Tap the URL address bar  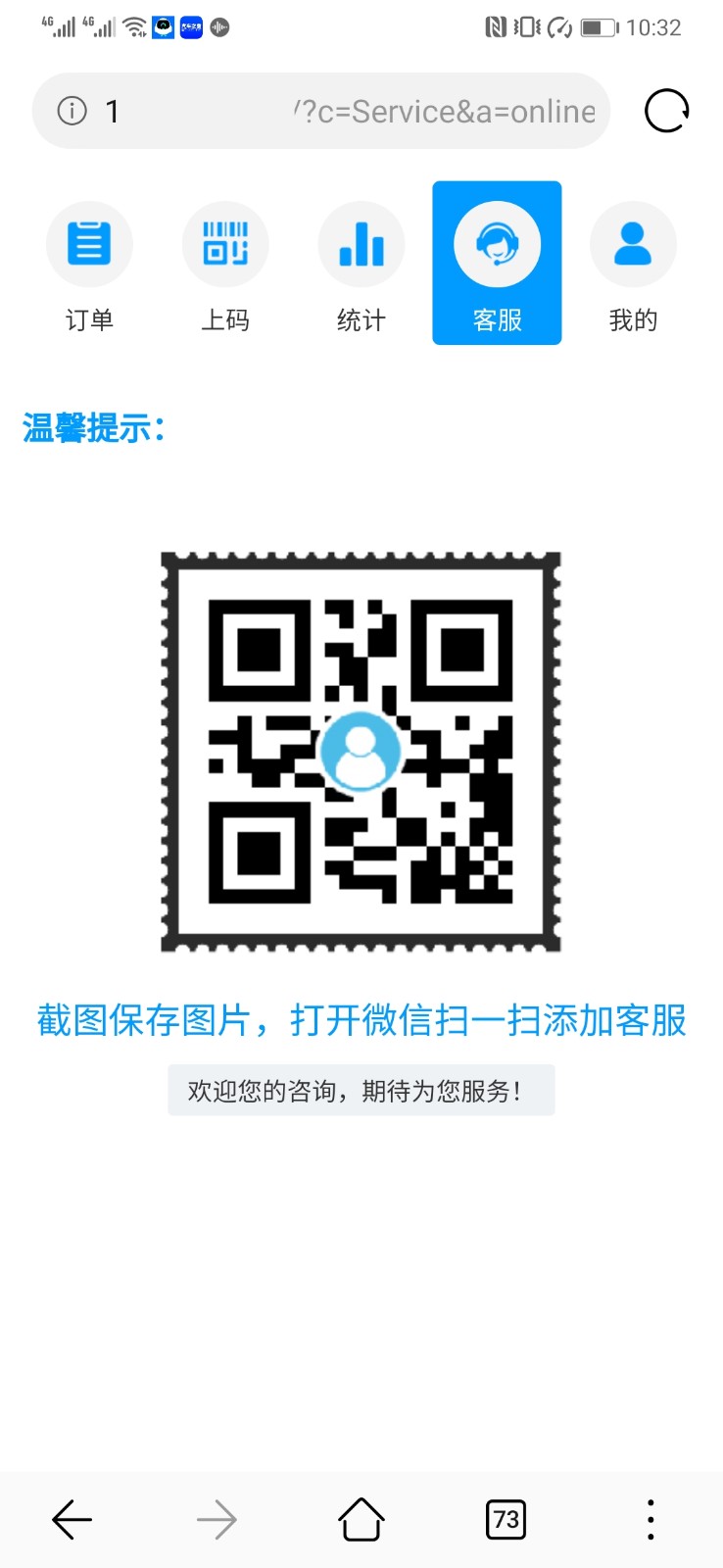(353, 112)
